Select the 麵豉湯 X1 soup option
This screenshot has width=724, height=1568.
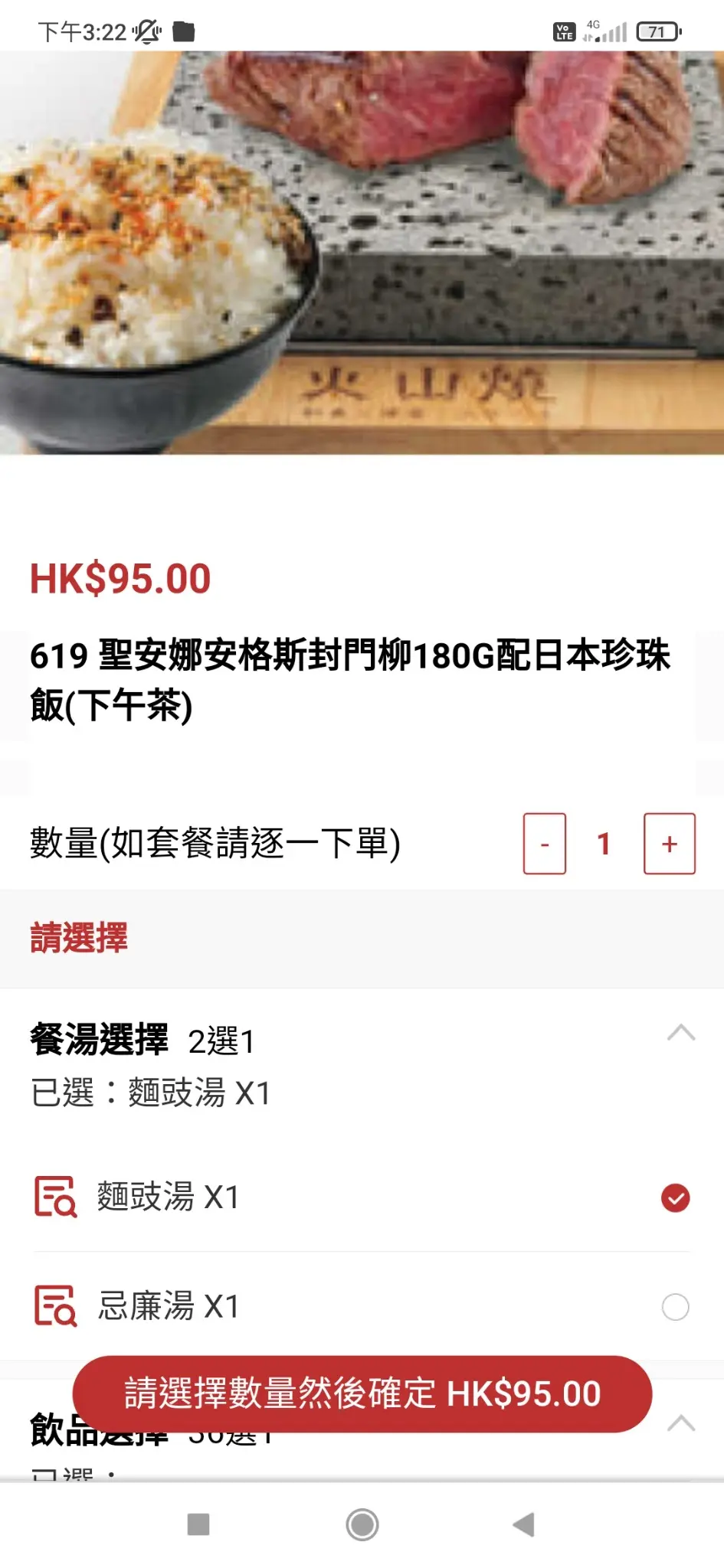click(x=675, y=1197)
